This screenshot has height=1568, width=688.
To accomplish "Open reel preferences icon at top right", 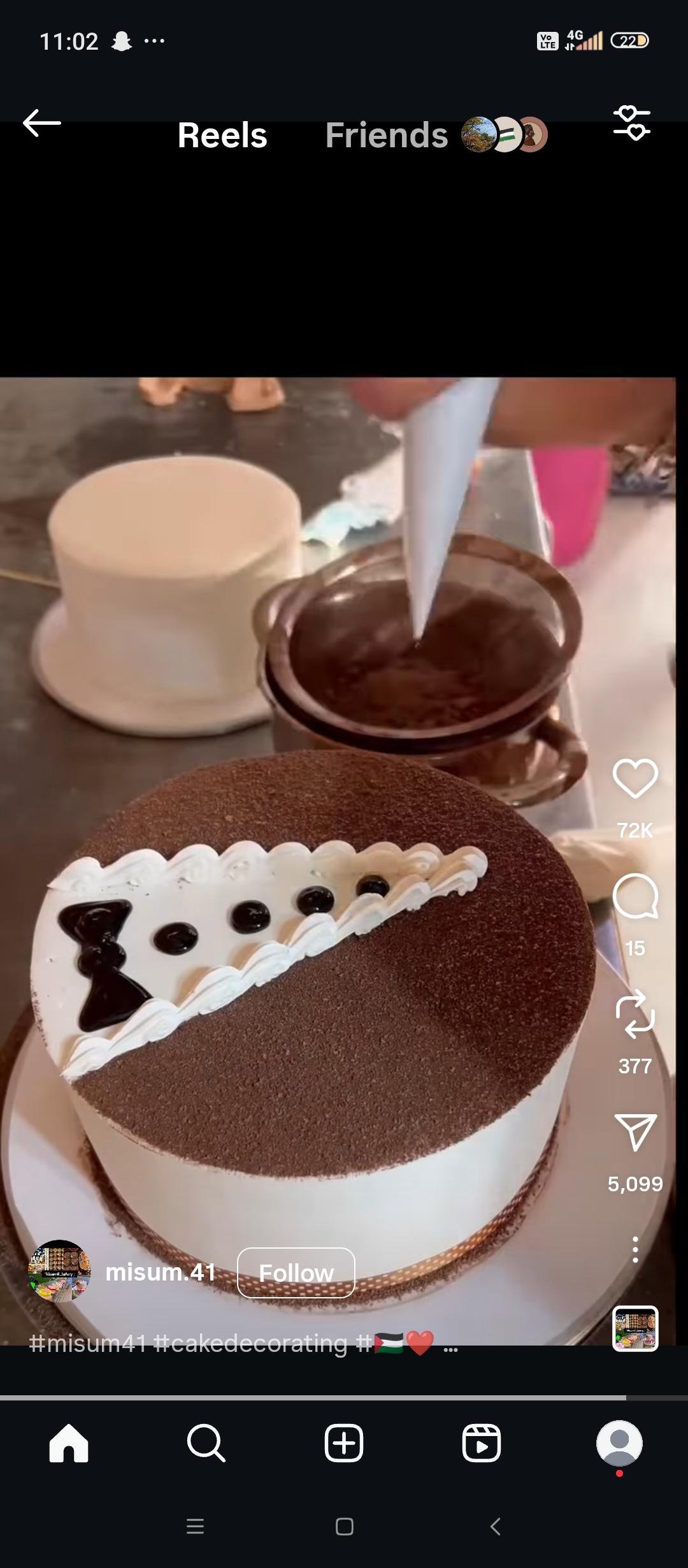I will [631, 123].
